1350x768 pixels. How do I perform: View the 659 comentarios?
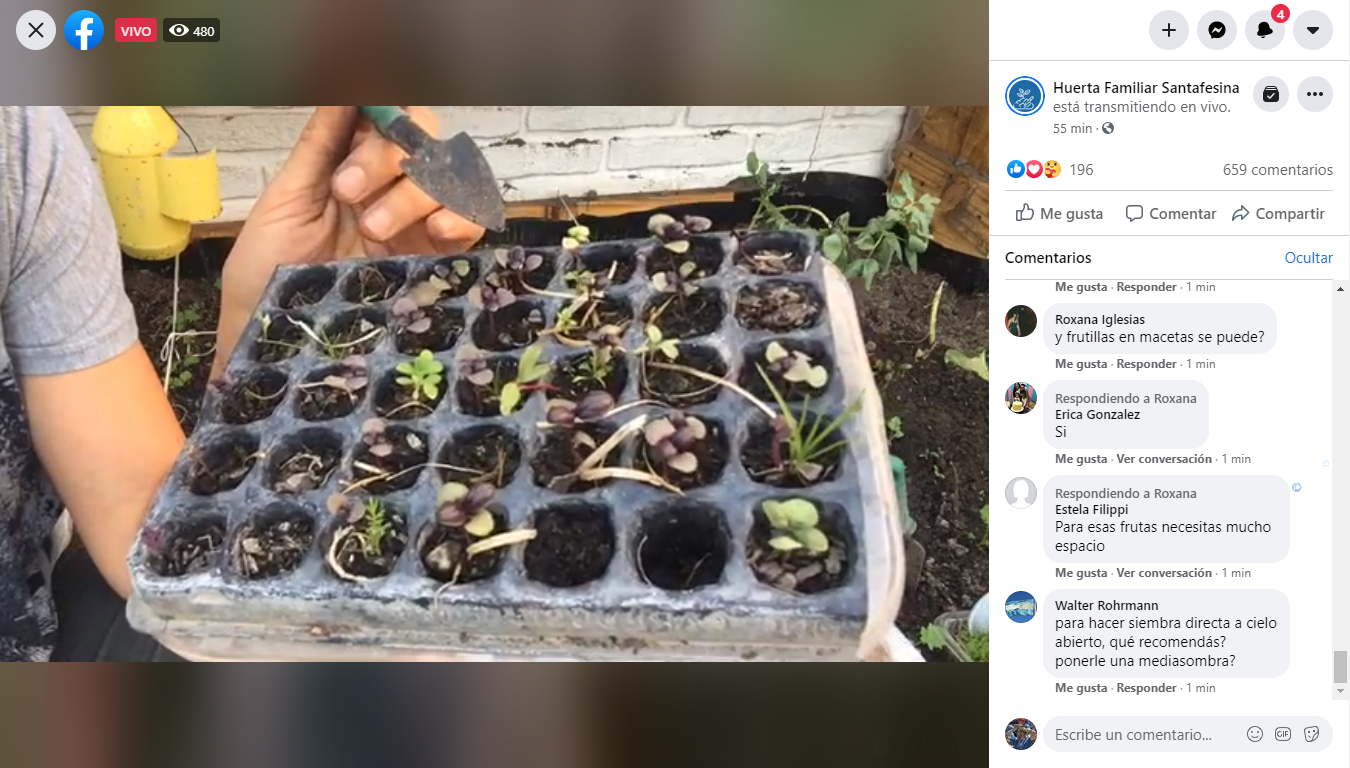coord(1277,170)
